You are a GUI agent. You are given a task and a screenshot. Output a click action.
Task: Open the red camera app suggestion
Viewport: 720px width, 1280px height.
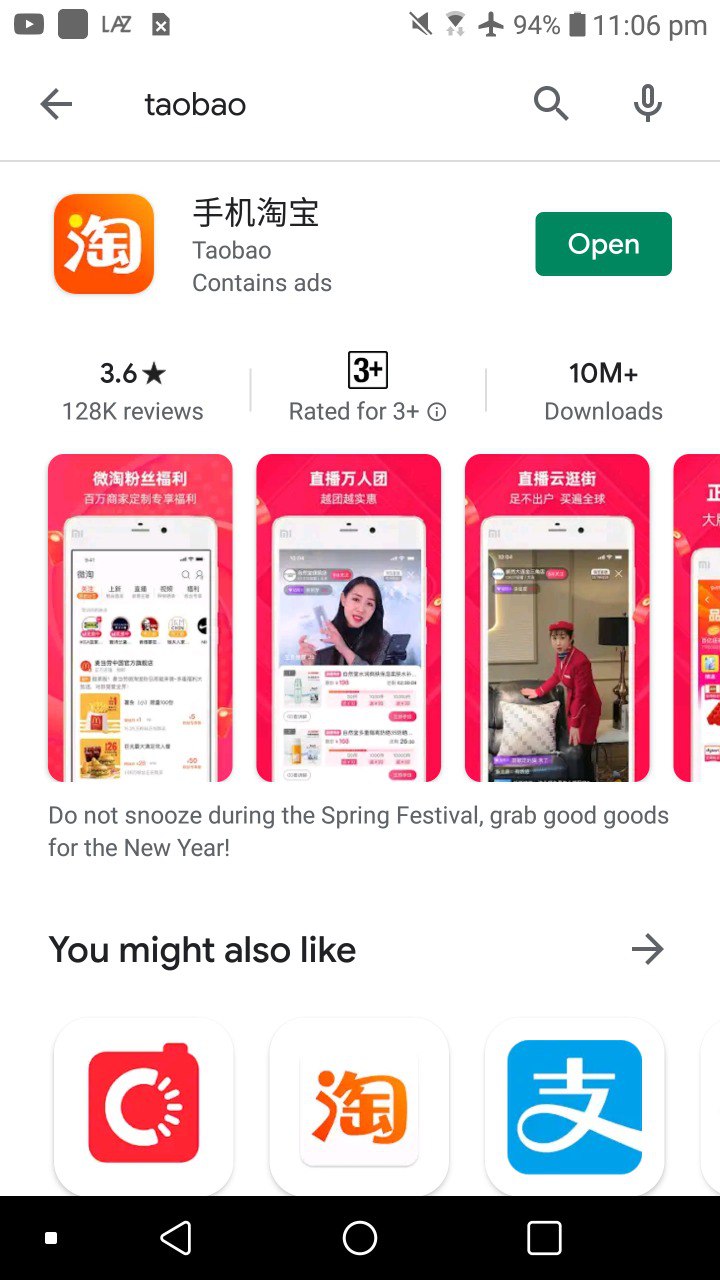(x=144, y=1107)
